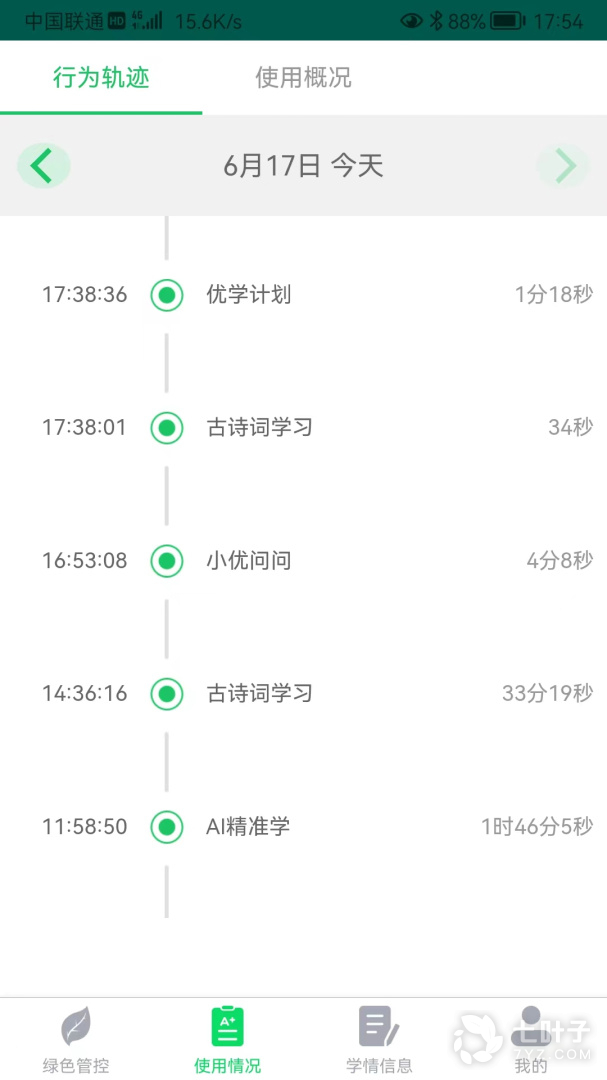The height and width of the screenshot is (1080, 607).
Task: Open the 使用情况 tab
Action: coord(228,1040)
